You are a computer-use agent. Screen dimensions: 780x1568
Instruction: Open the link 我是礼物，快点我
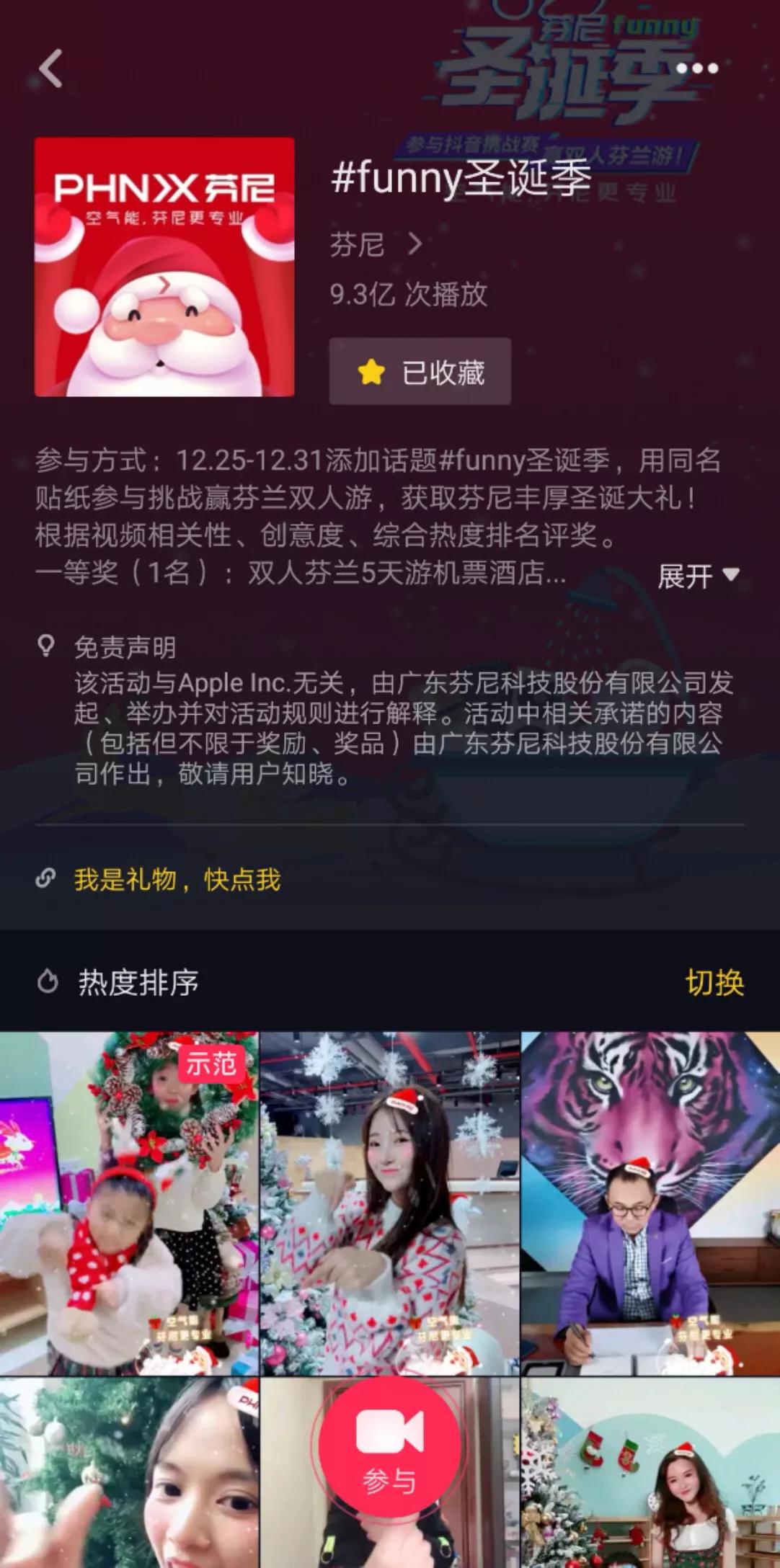coord(177,880)
